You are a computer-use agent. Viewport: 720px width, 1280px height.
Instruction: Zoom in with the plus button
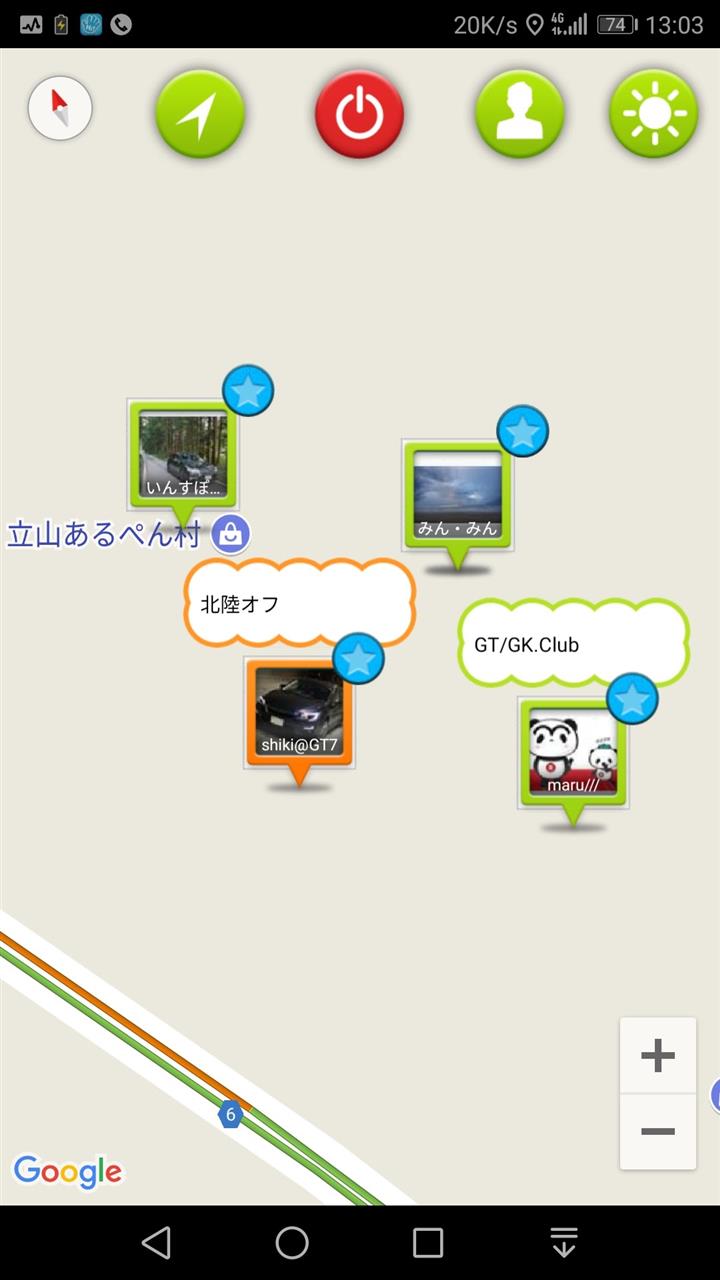(657, 1056)
